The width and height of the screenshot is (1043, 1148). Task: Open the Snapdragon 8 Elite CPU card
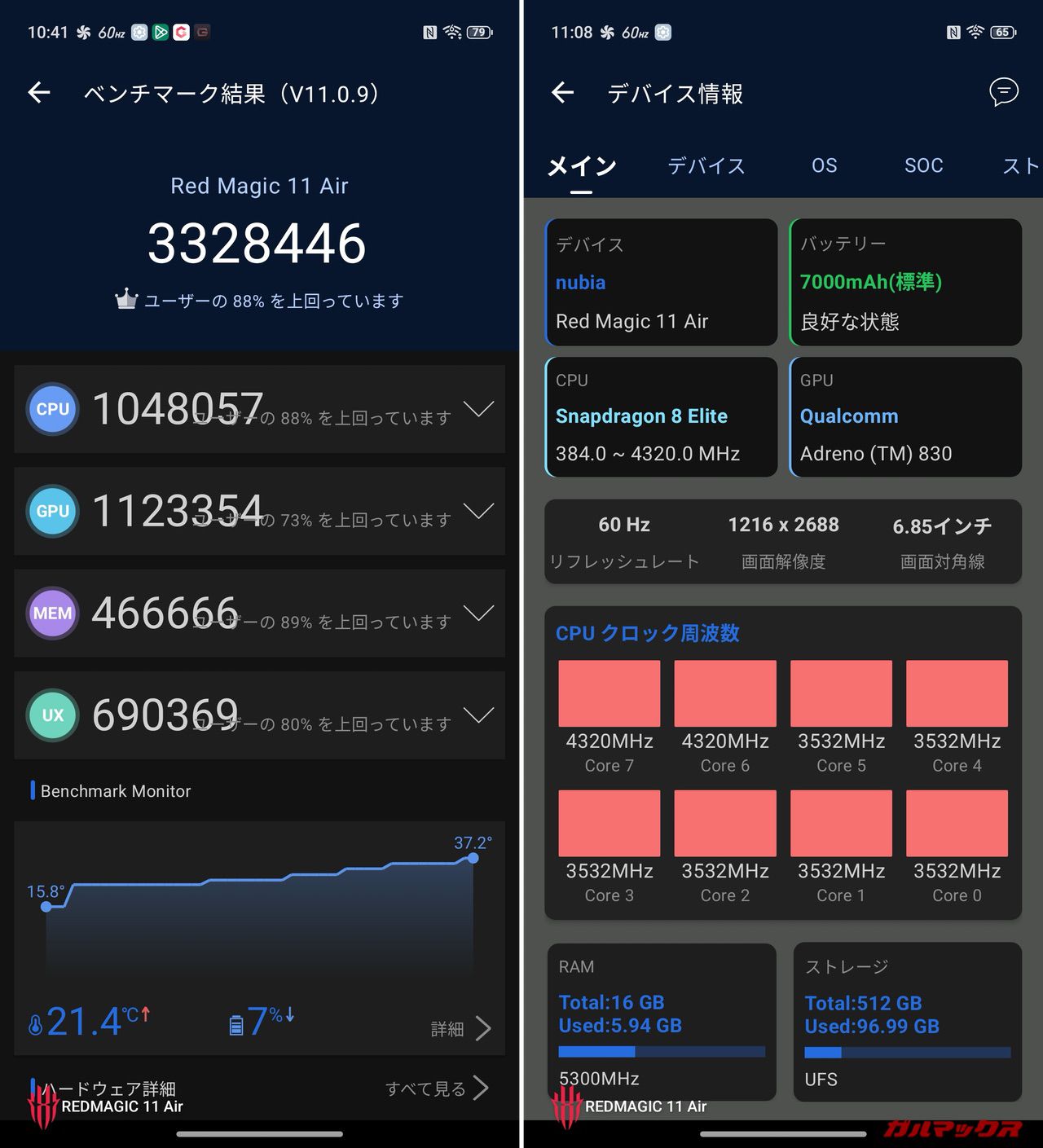(661, 416)
